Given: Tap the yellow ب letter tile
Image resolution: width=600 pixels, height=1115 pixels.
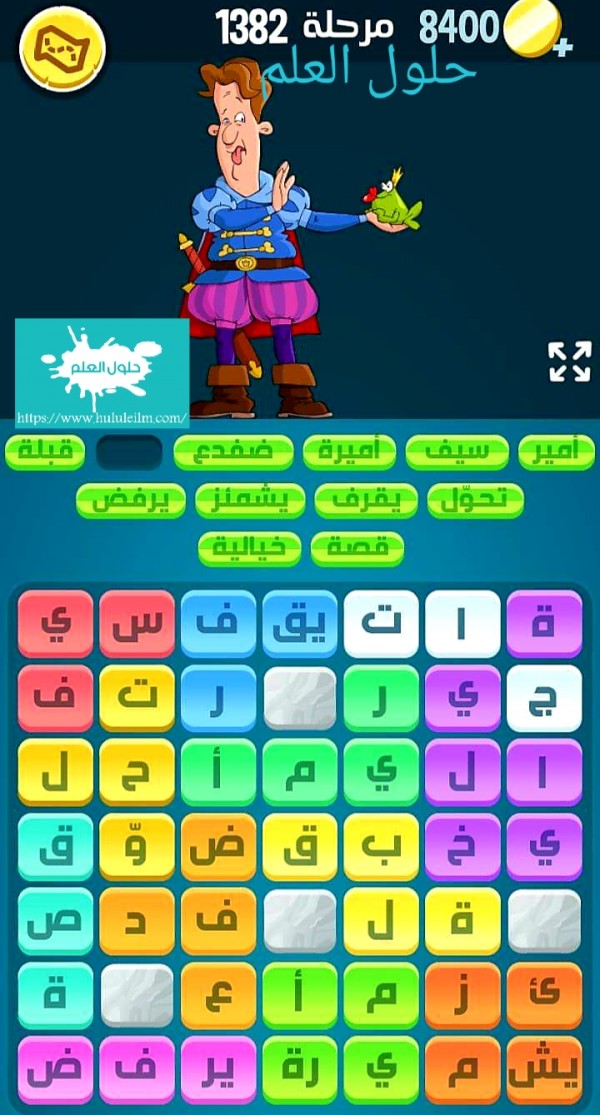Looking at the screenshot, I should pyautogui.click(x=381, y=846).
